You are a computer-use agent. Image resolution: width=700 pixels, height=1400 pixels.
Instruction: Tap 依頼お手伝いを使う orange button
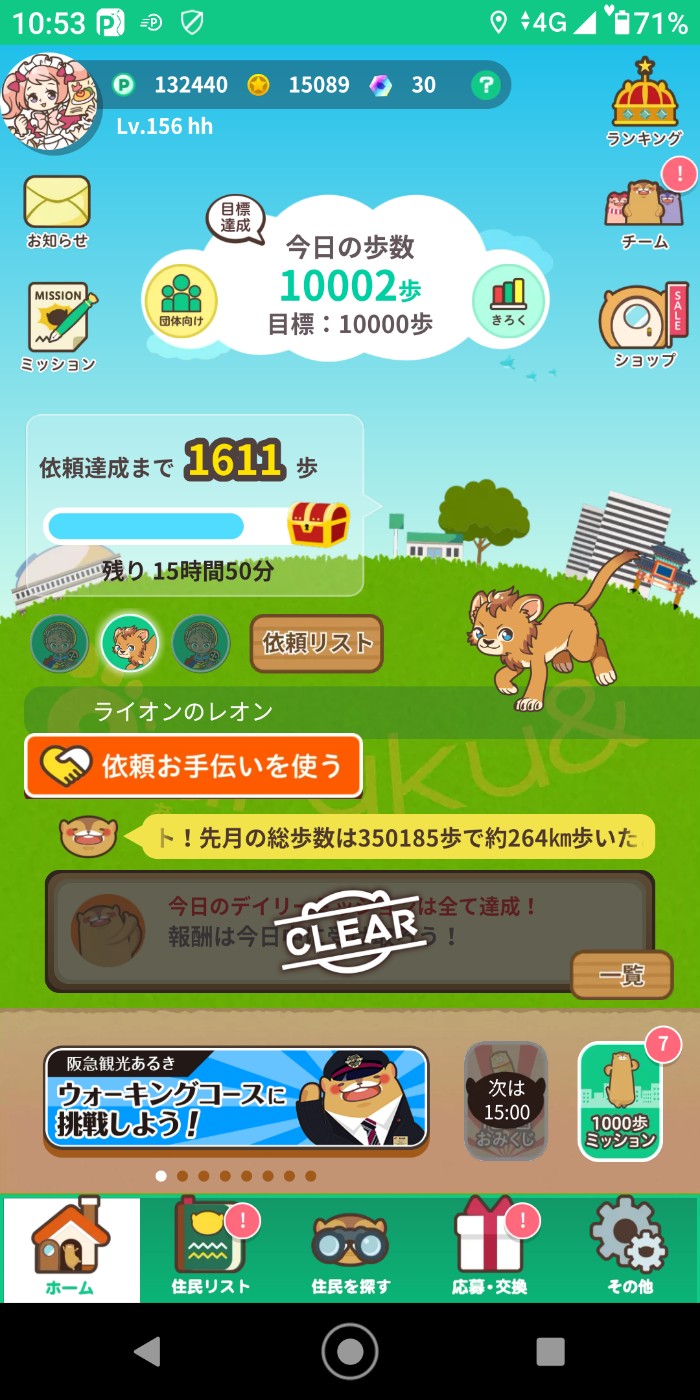(193, 766)
